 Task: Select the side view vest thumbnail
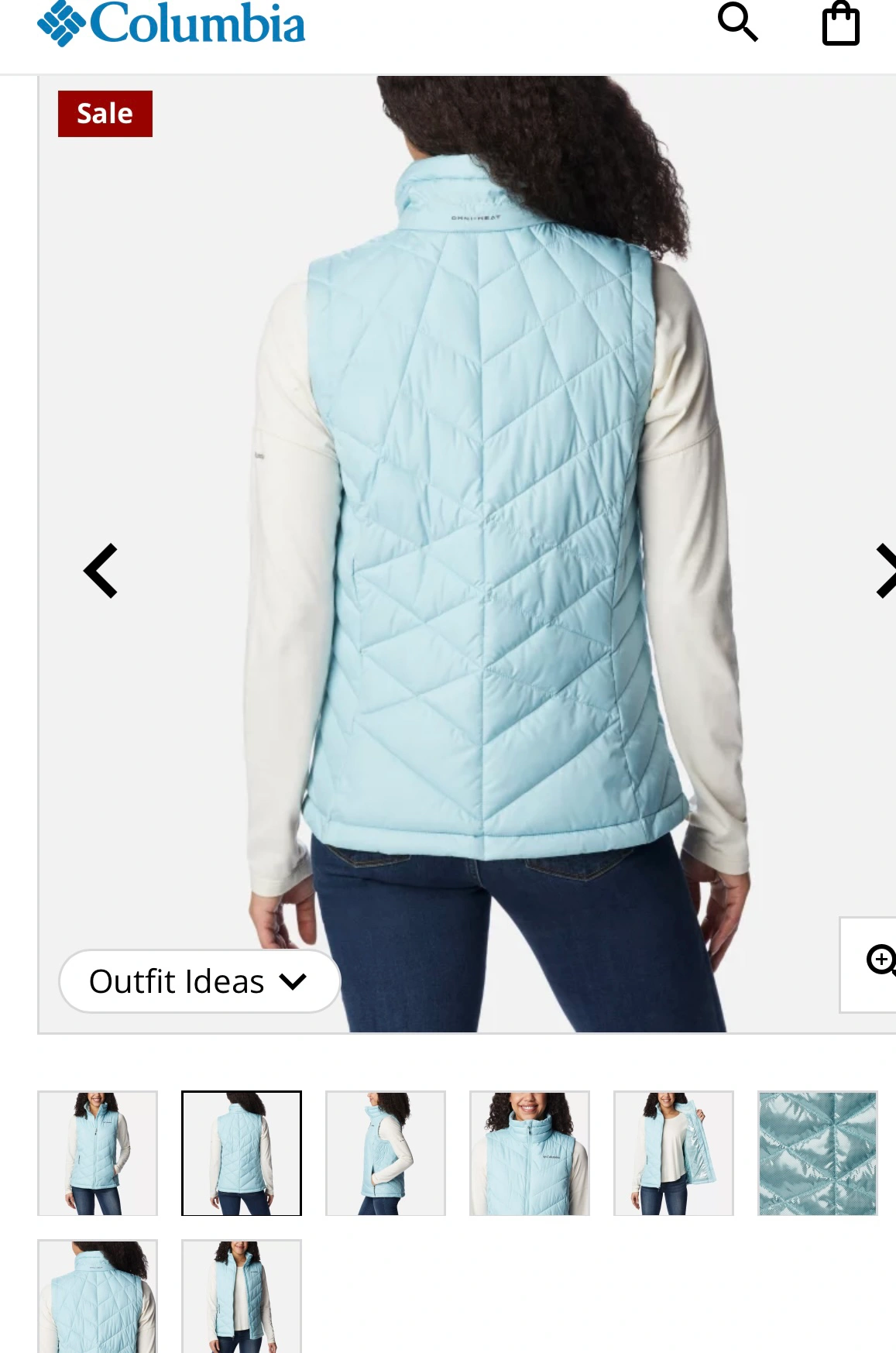tap(386, 1153)
